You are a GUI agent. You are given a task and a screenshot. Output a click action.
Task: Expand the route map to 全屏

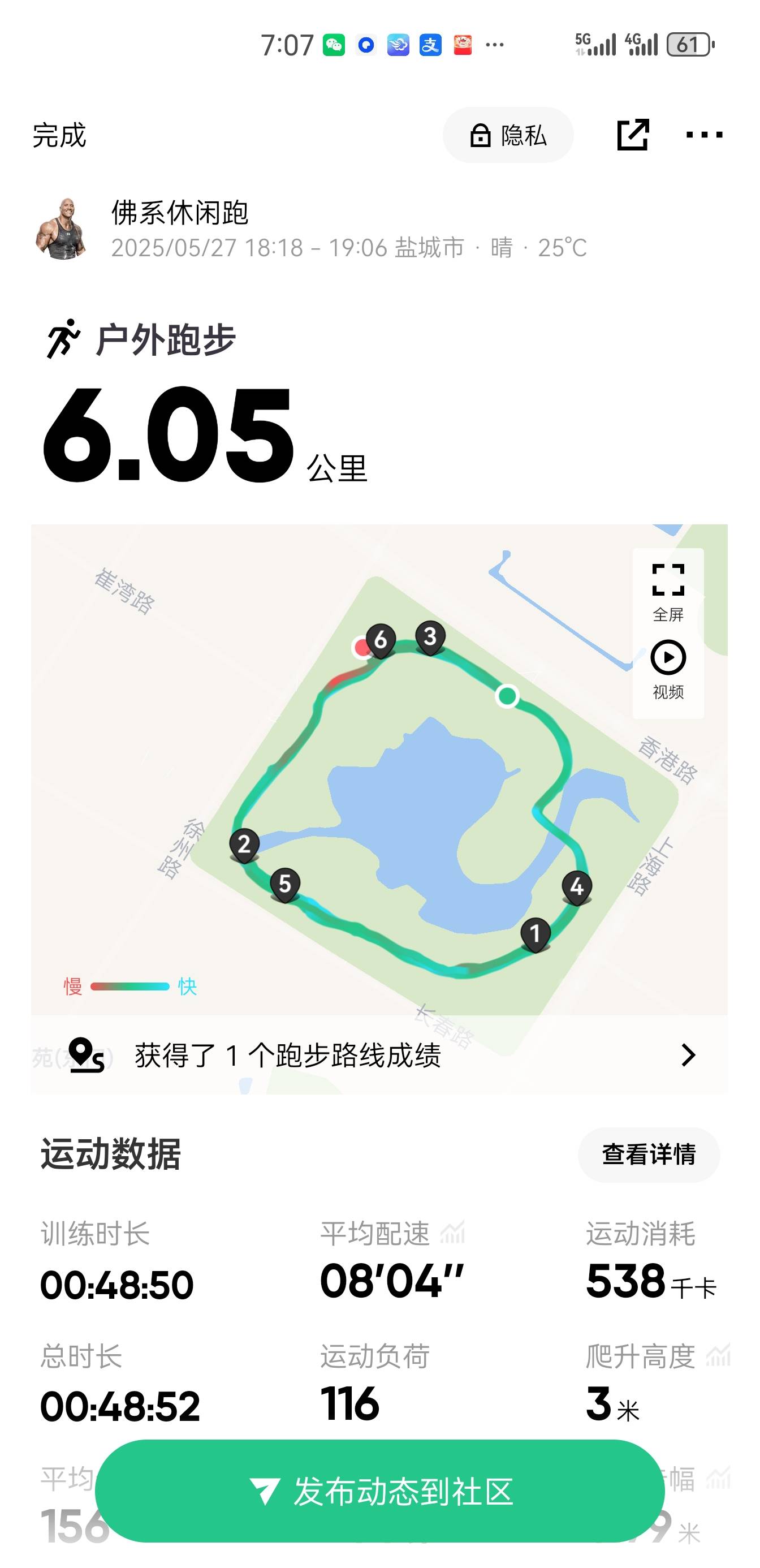667,592
